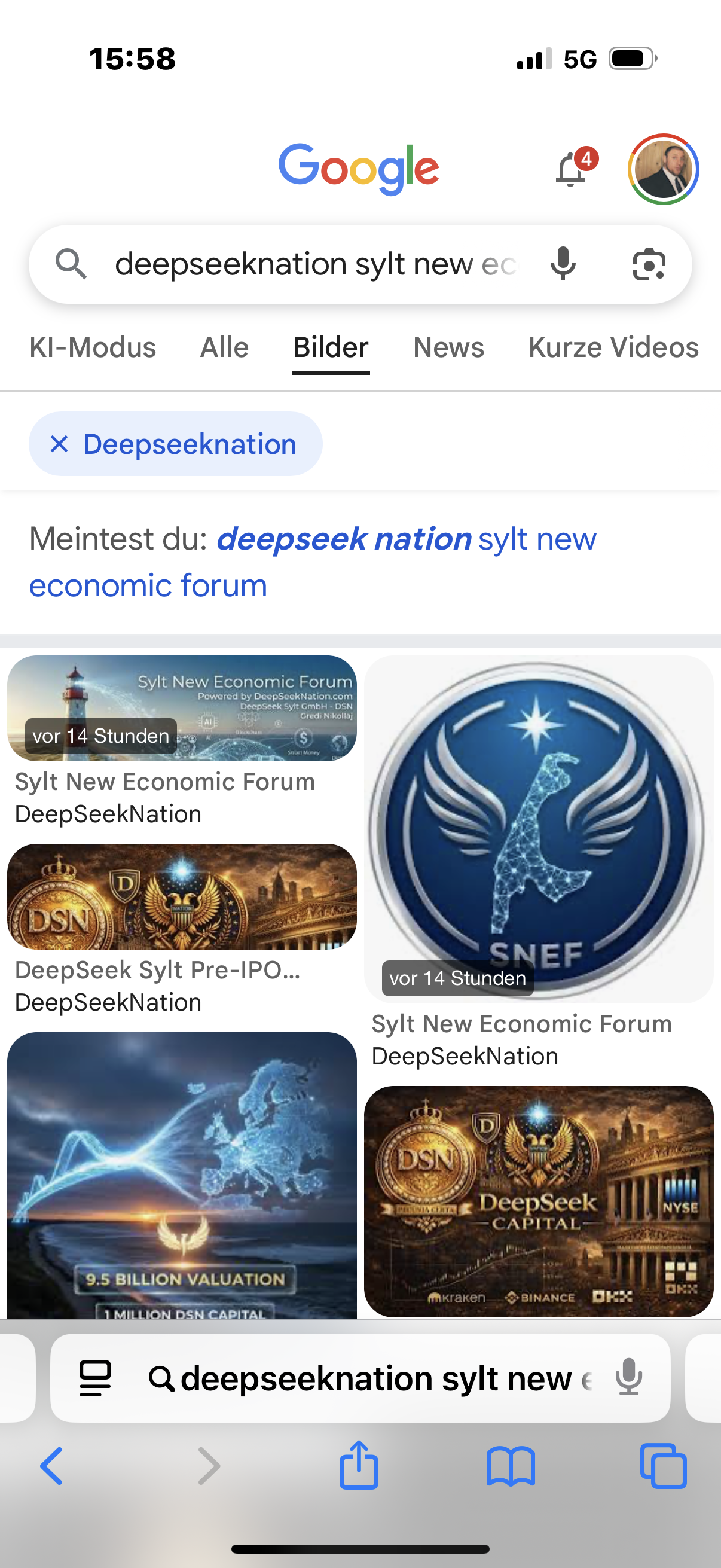Open the lighthouse Sylt New Economic Forum image
Screen dimensions: 721x1568
(x=182, y=708)
